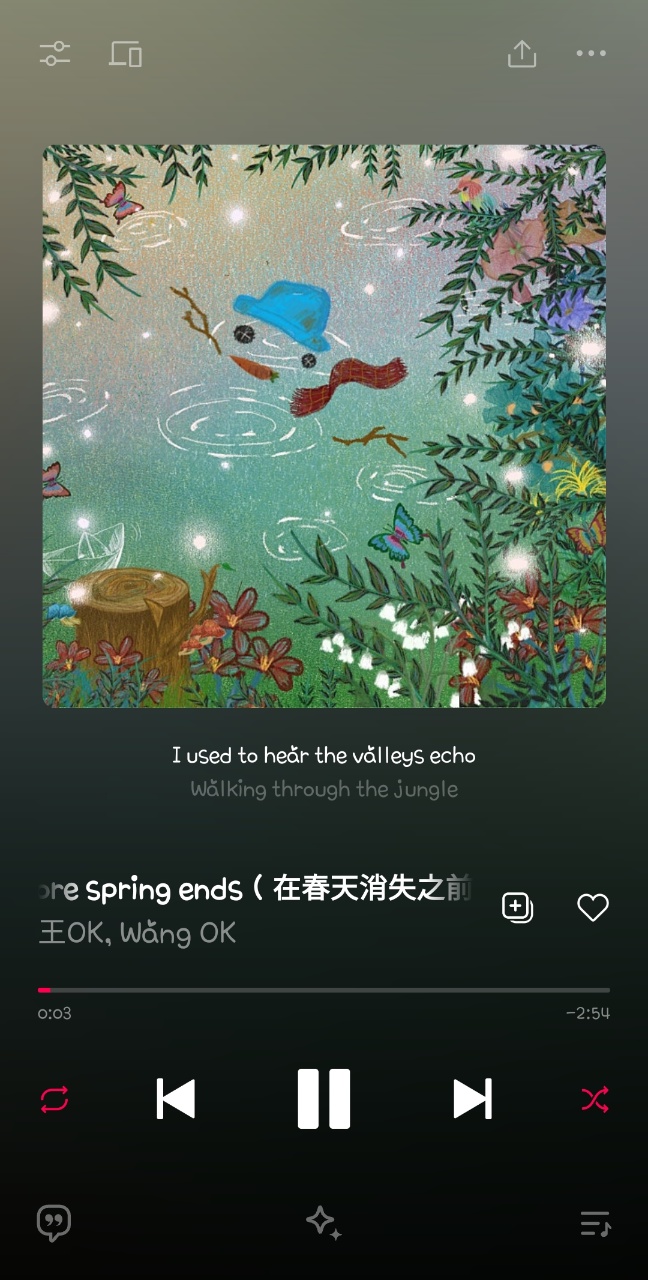
Task: Open the play queue list
Action: (595, 1223)
